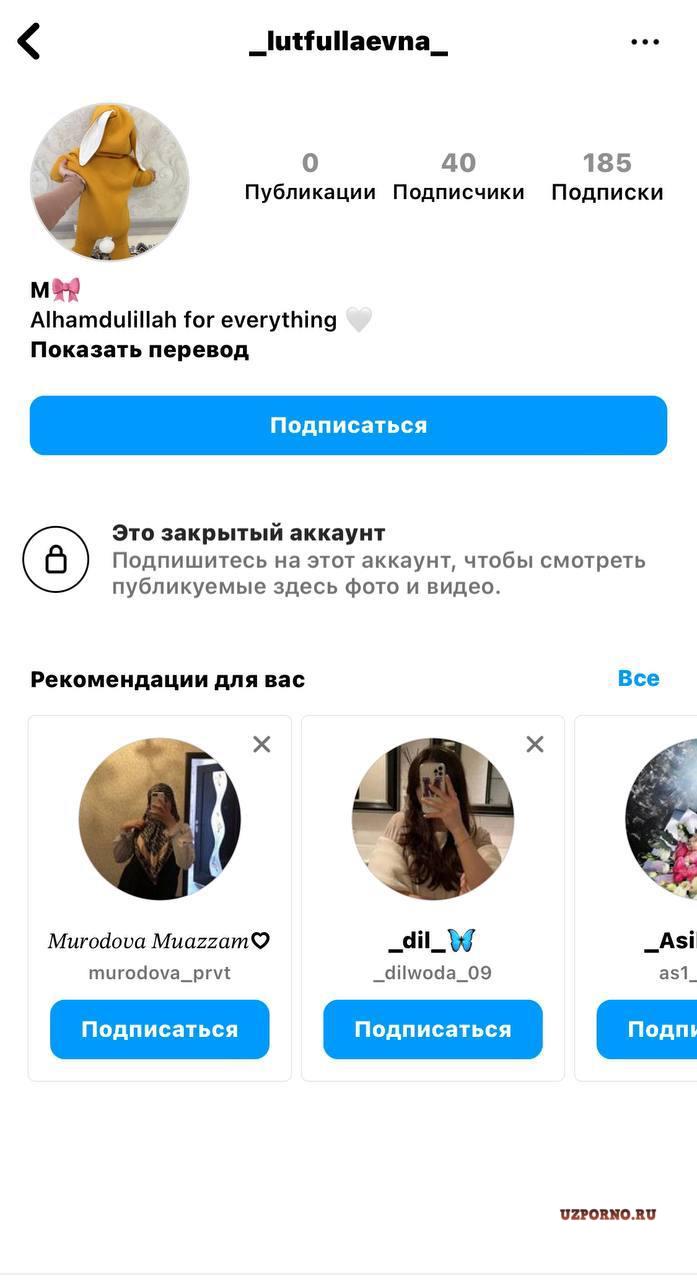Show bio translation via Показать перевод
The height and width of the screenshot is (1280, 697).
(139, 350)
